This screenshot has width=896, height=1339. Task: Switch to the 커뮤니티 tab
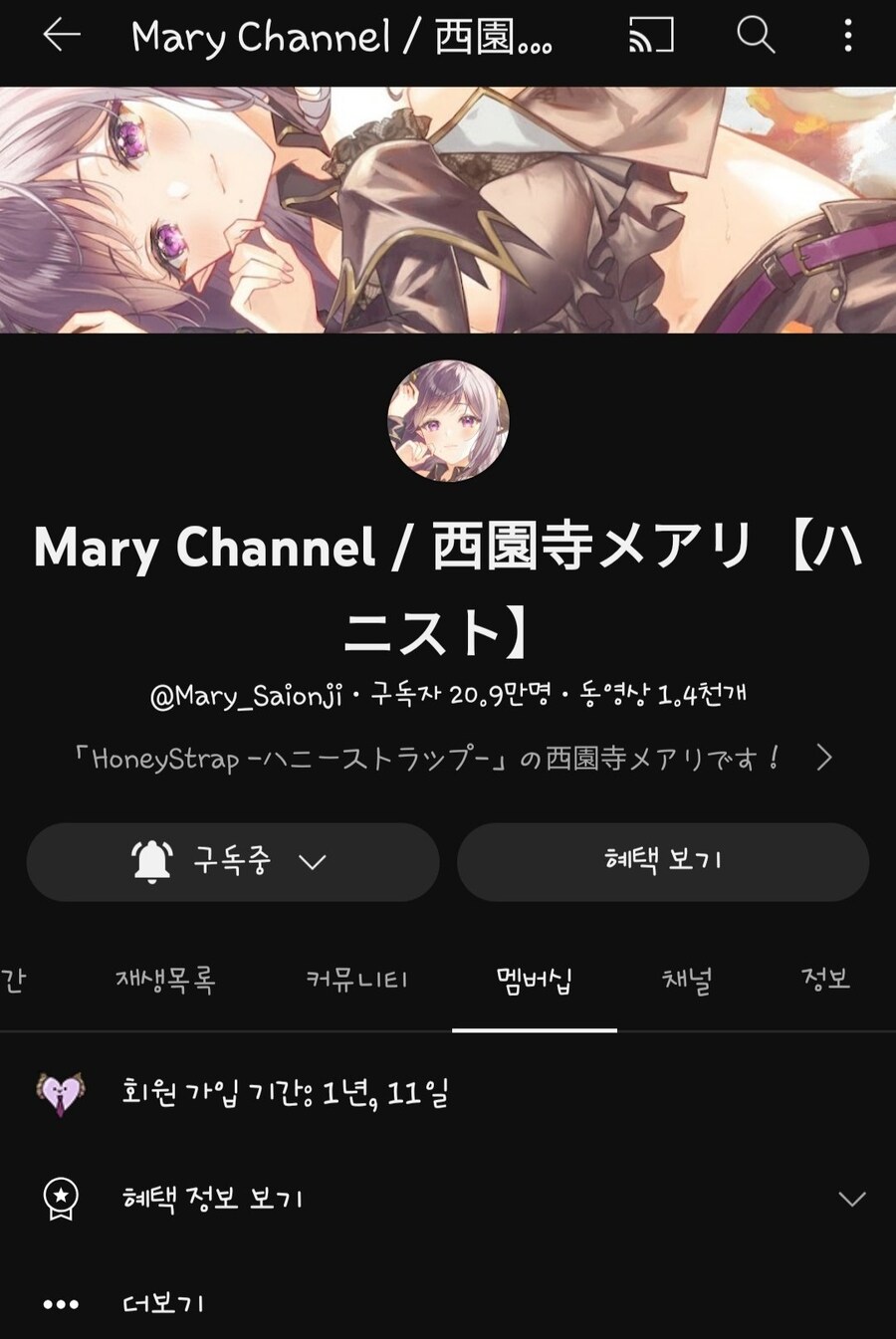356,981
